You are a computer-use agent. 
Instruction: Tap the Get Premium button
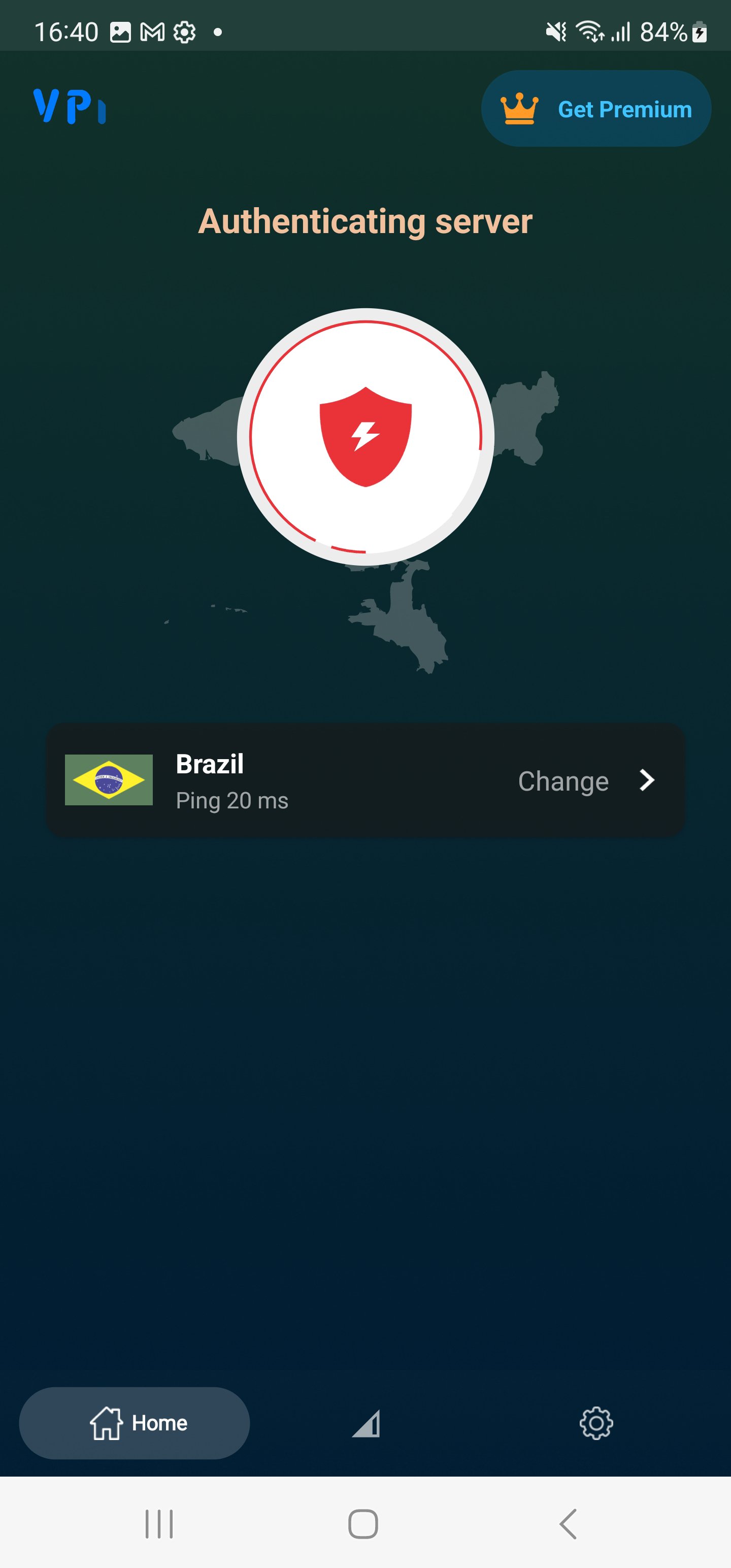(596, 109)
